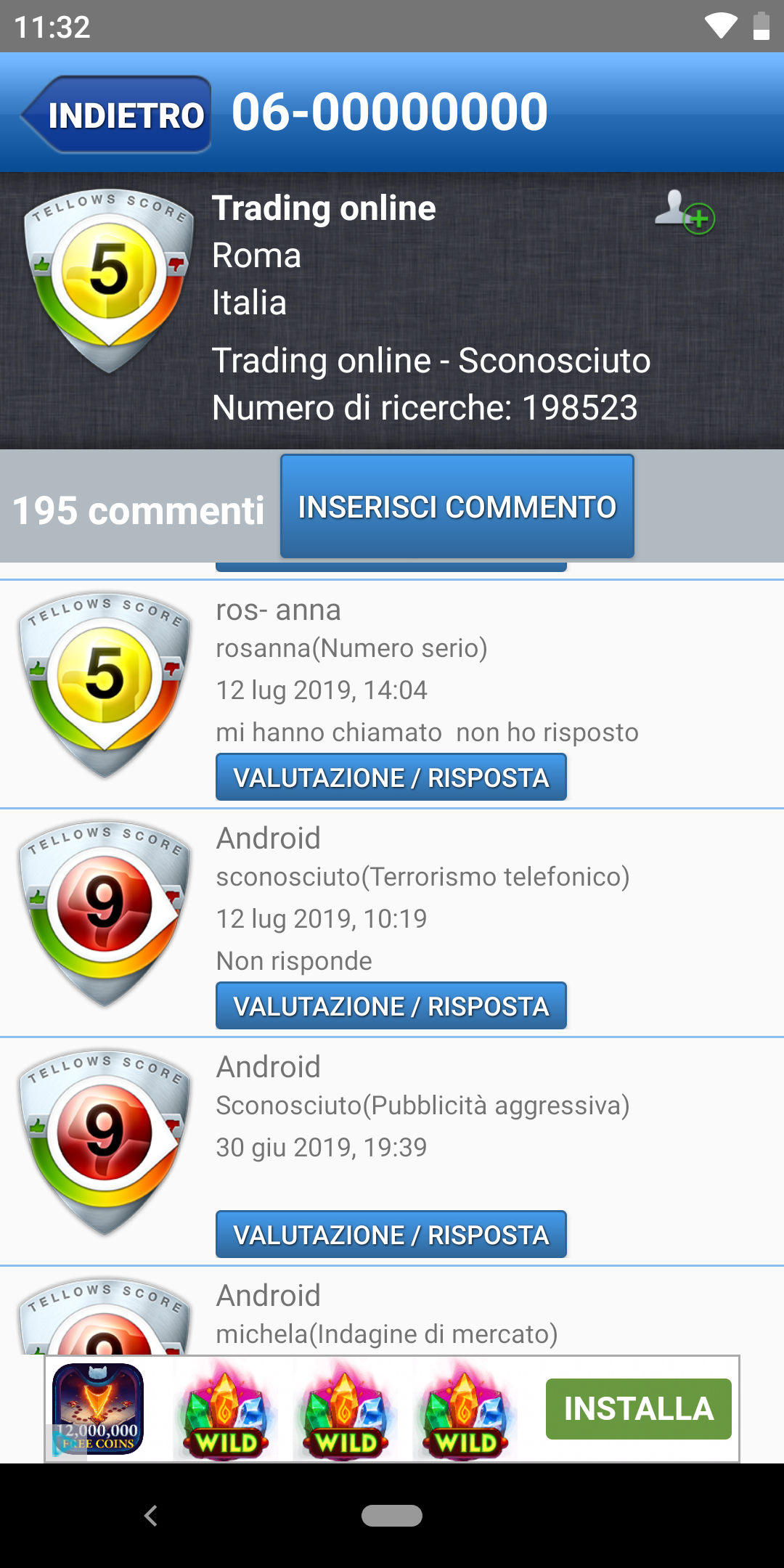Viewport: 784px width, 1568px height.
Task: Open Valutazione / Risposta under 'Non risponde'
Action: coord(391,1006)
